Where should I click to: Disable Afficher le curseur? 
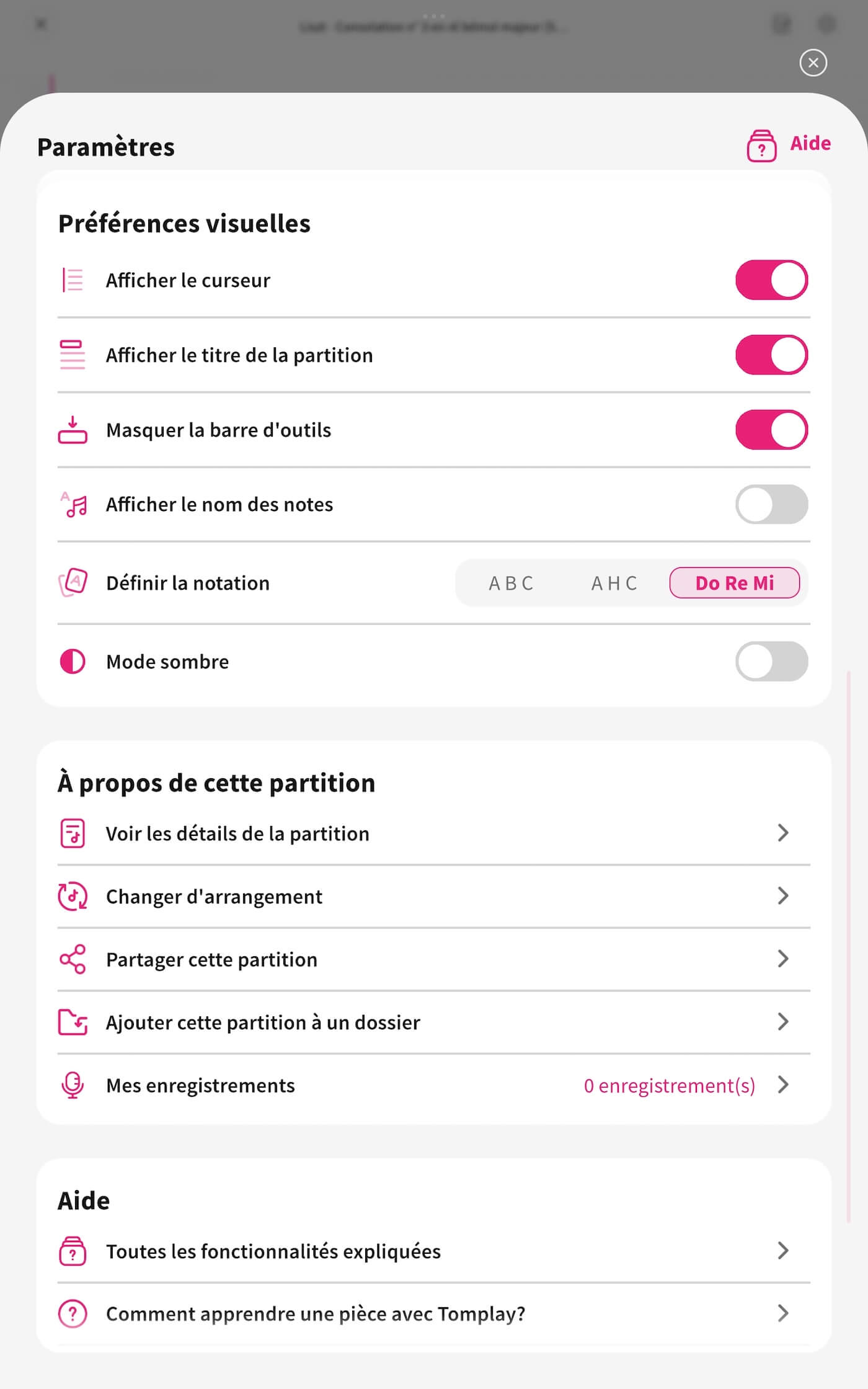point(771,280)
